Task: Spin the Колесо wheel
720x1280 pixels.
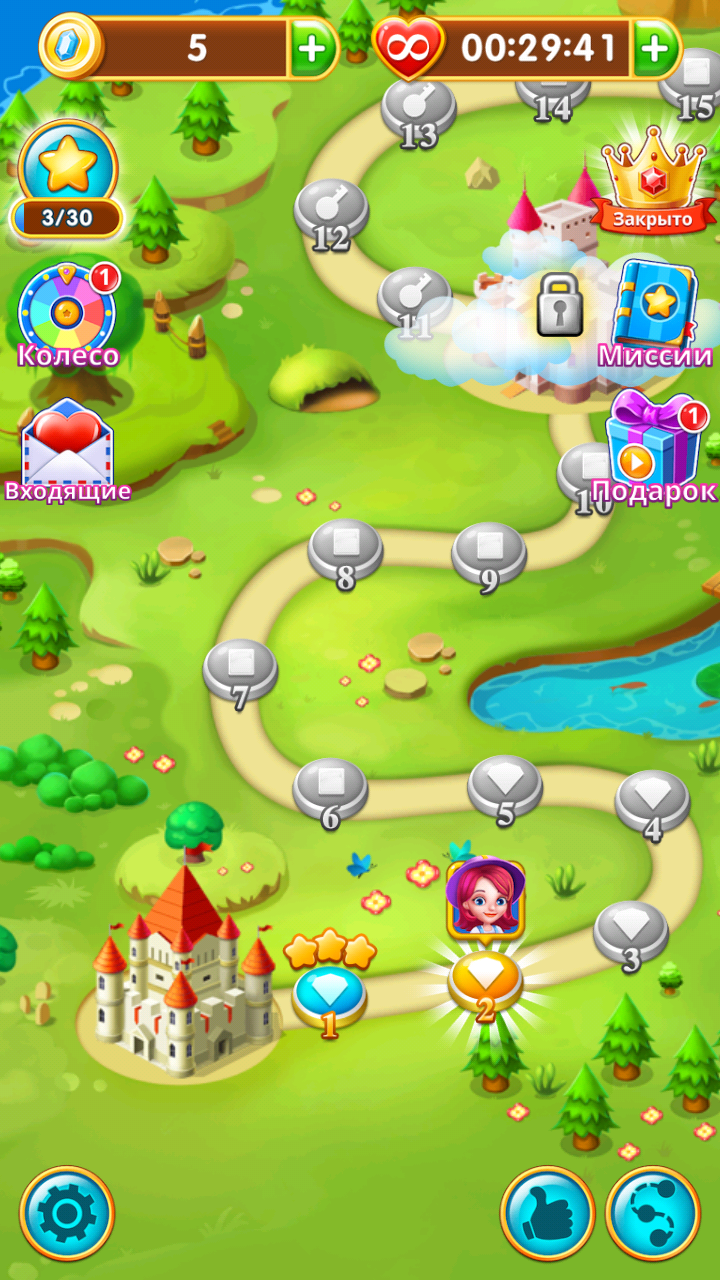Action: coord(67,313)
